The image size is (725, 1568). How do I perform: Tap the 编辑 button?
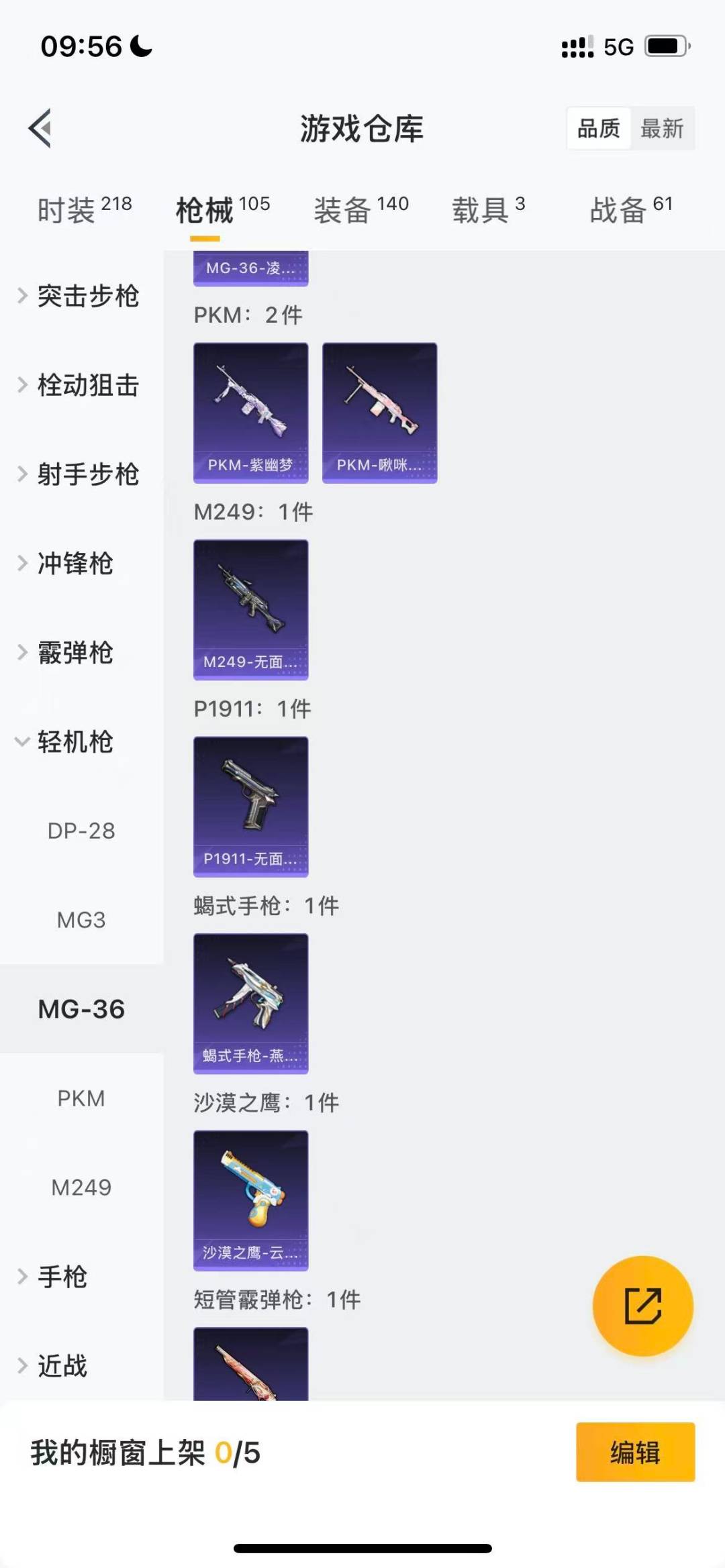[635, 1452]
